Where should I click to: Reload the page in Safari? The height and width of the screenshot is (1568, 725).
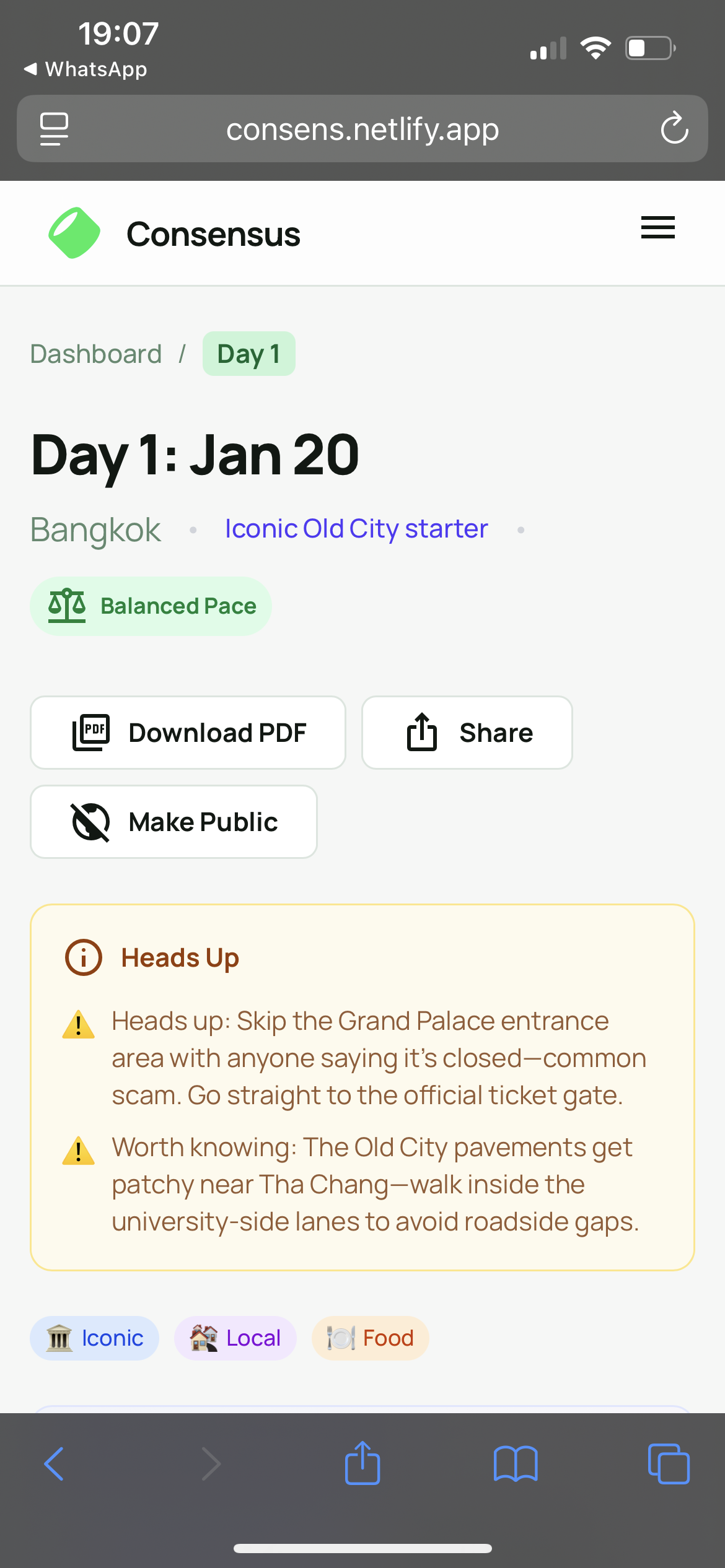click(674, 129)
